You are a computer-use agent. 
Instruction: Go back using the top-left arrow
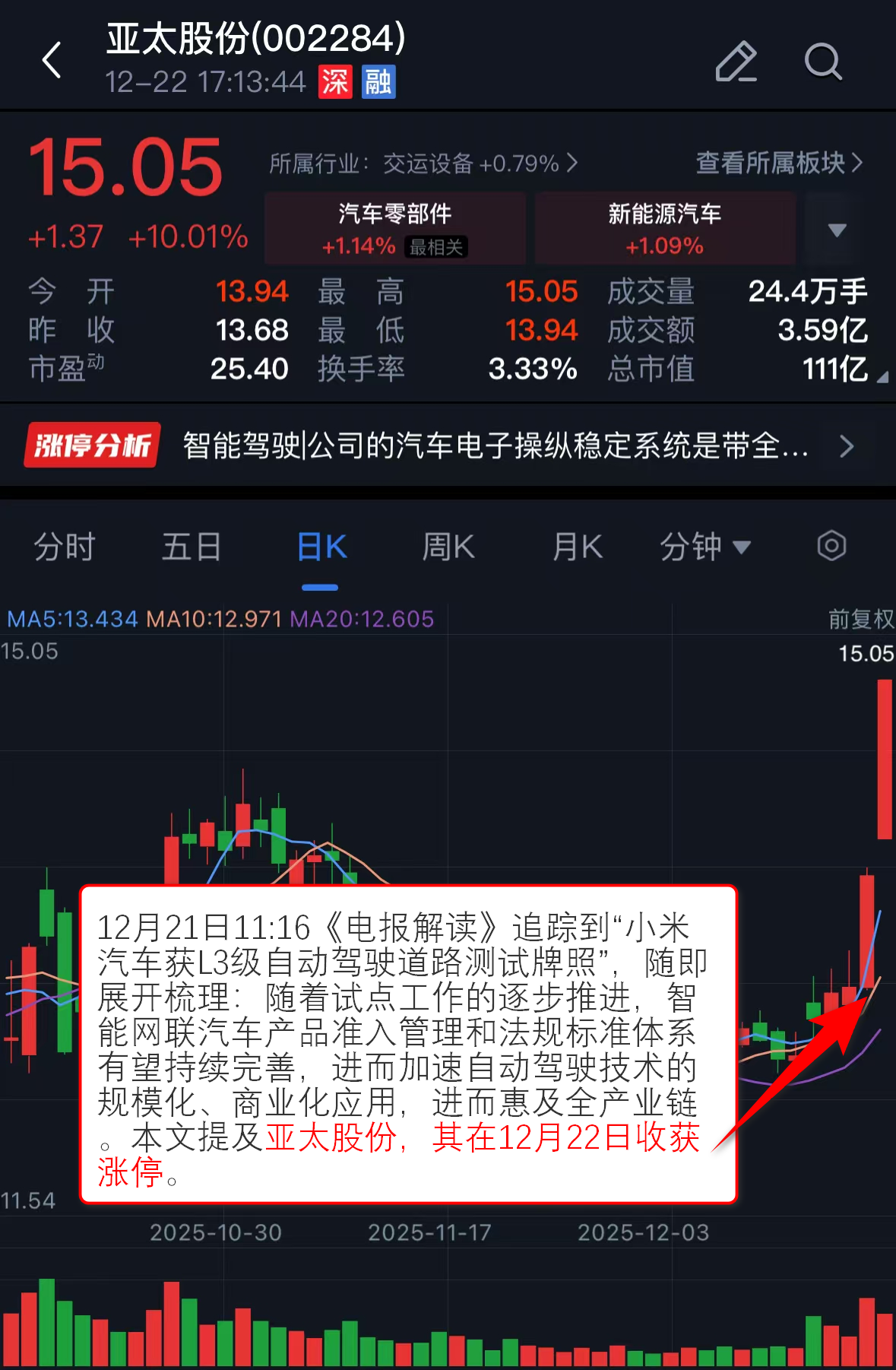click(52, 61)
